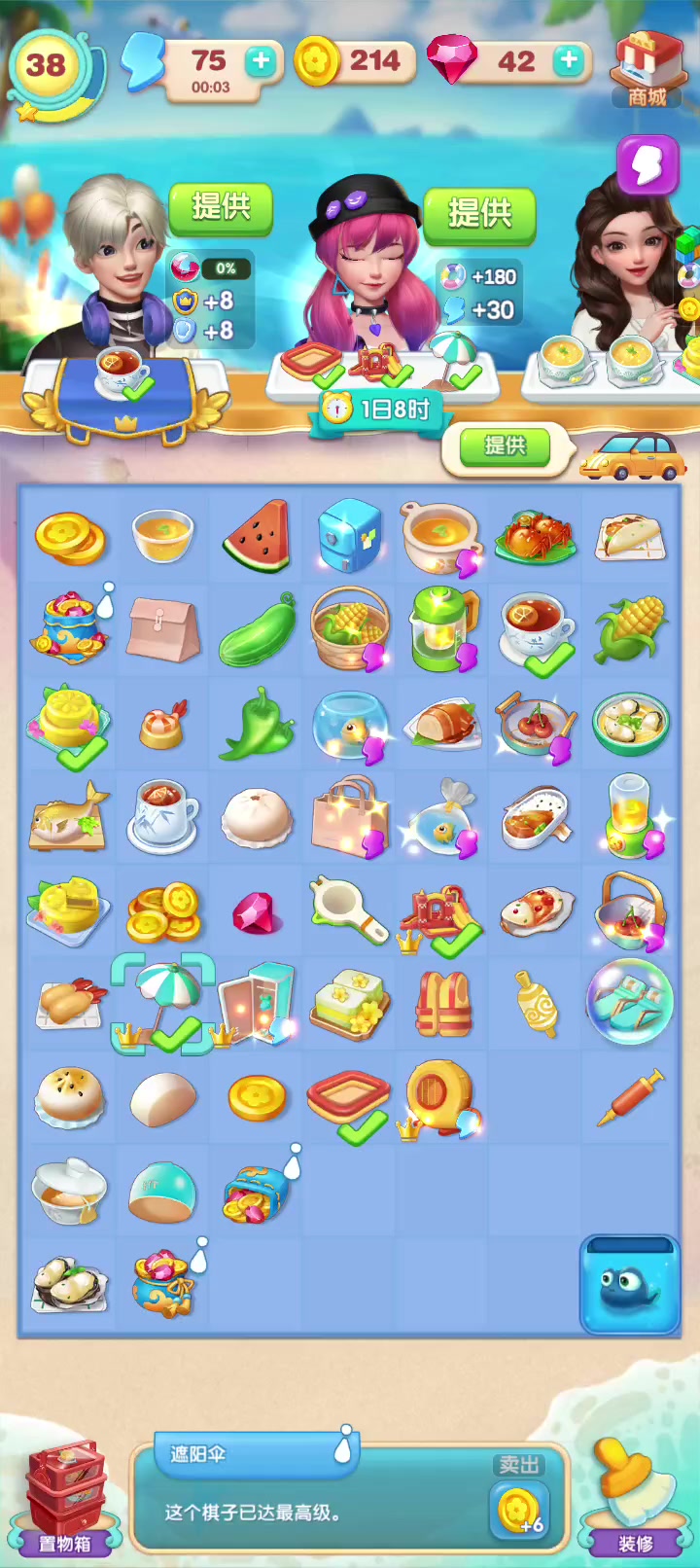Serve the order for the white-haired customer
Screen dimensions: 700x1568
coord(221,208)
